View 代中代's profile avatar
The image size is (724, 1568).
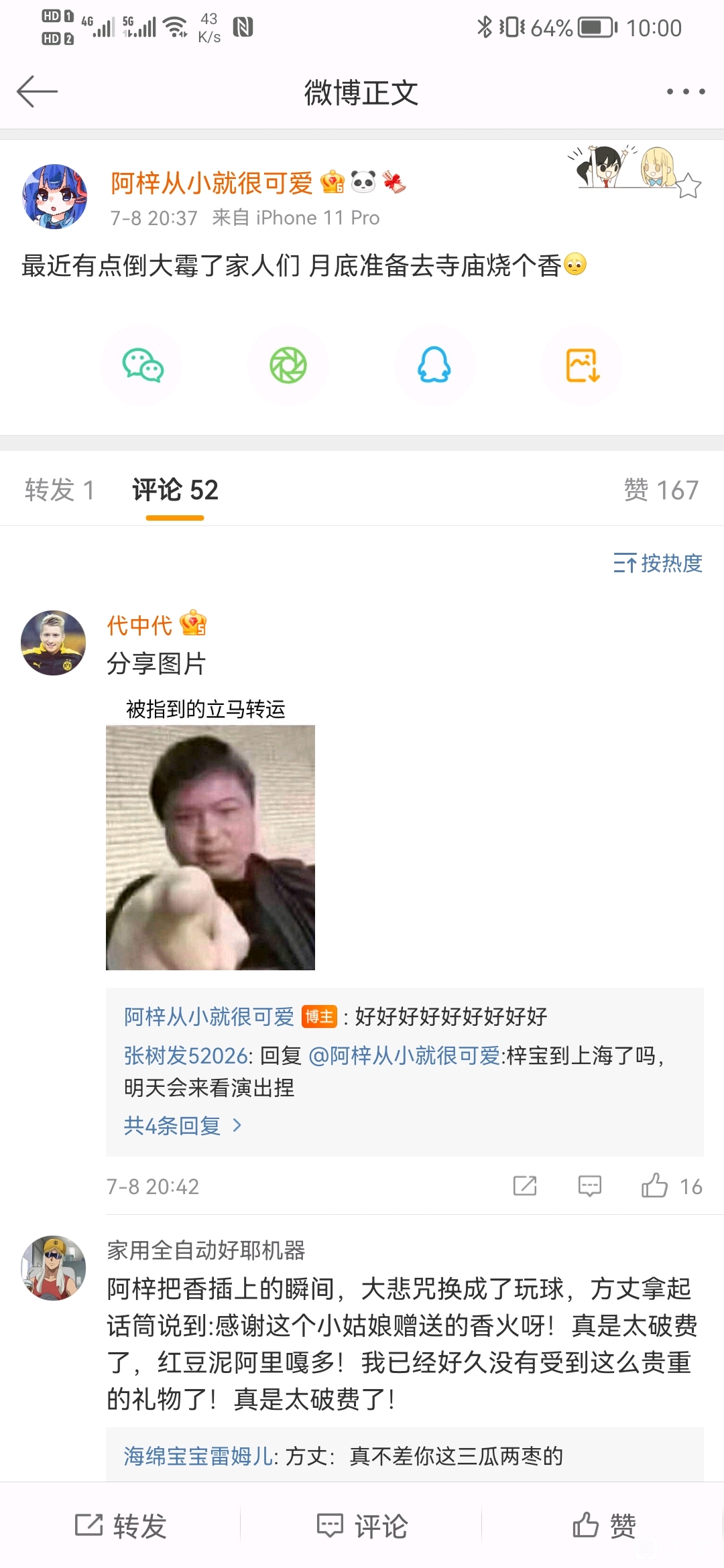coord(54,643)
